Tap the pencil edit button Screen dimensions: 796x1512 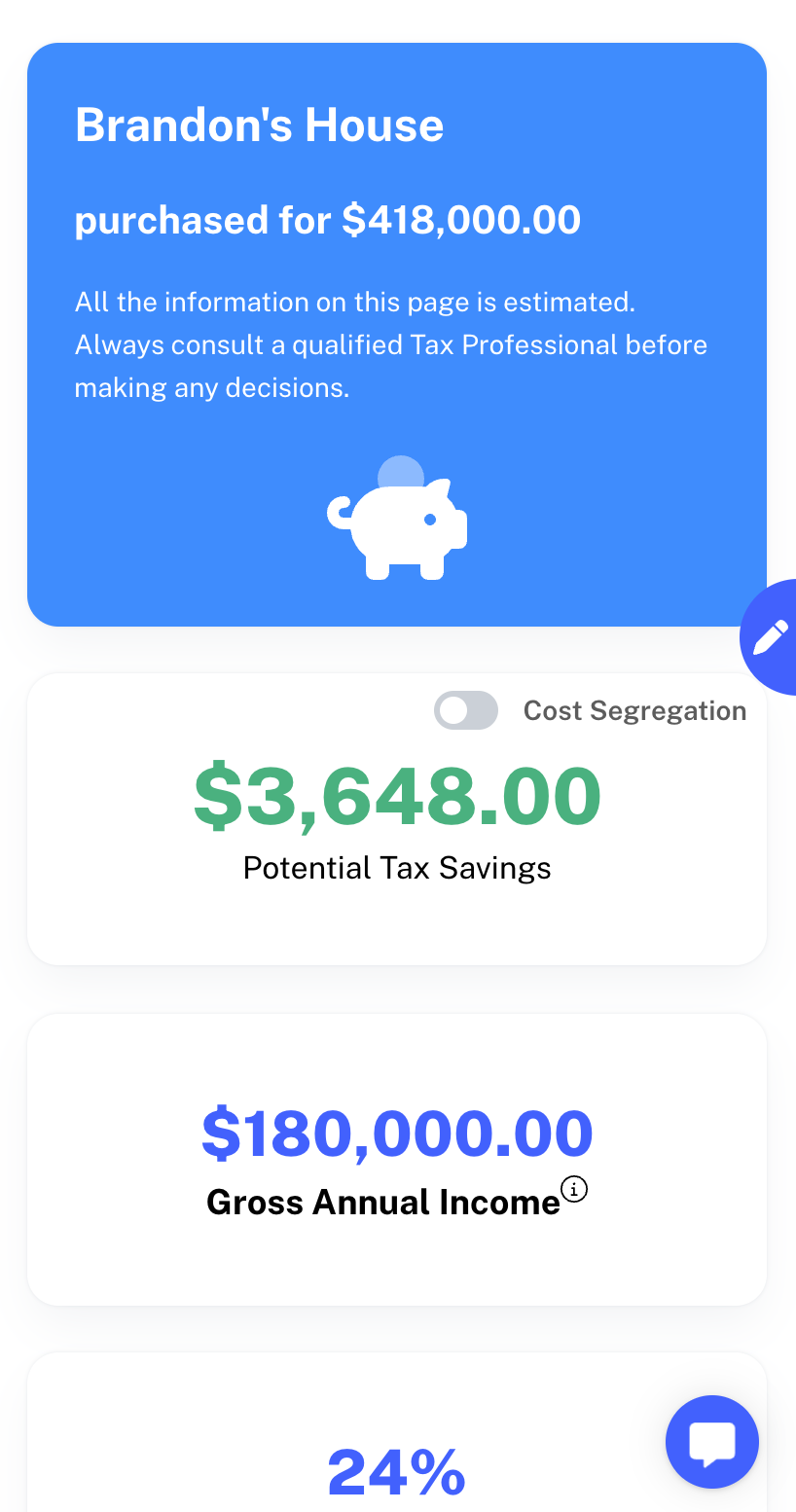point(770,638)
